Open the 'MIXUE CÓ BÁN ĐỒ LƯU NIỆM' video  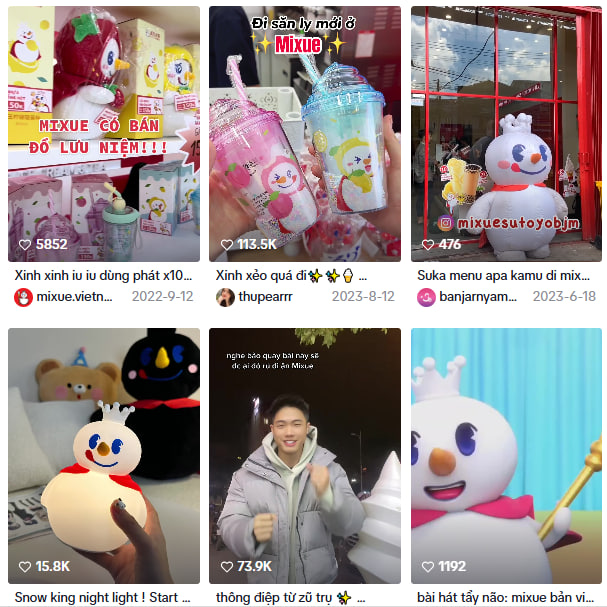[x=103, y=130]
